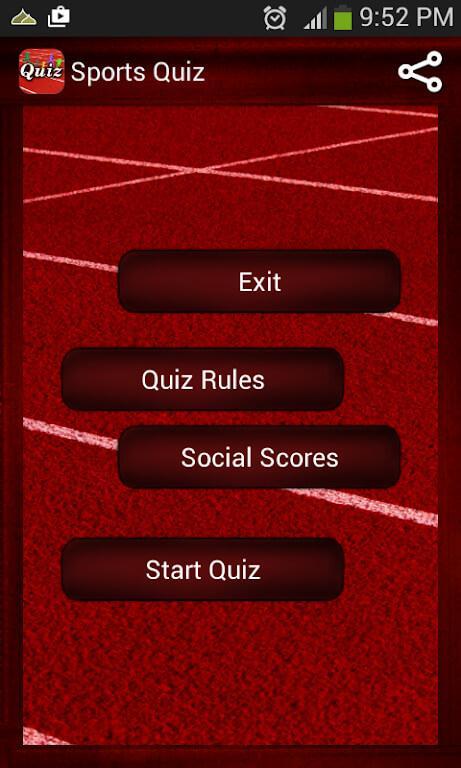Start the quiz
This screenshot has height=768, width=461.
pyautogui.click(x=202, y=569)
